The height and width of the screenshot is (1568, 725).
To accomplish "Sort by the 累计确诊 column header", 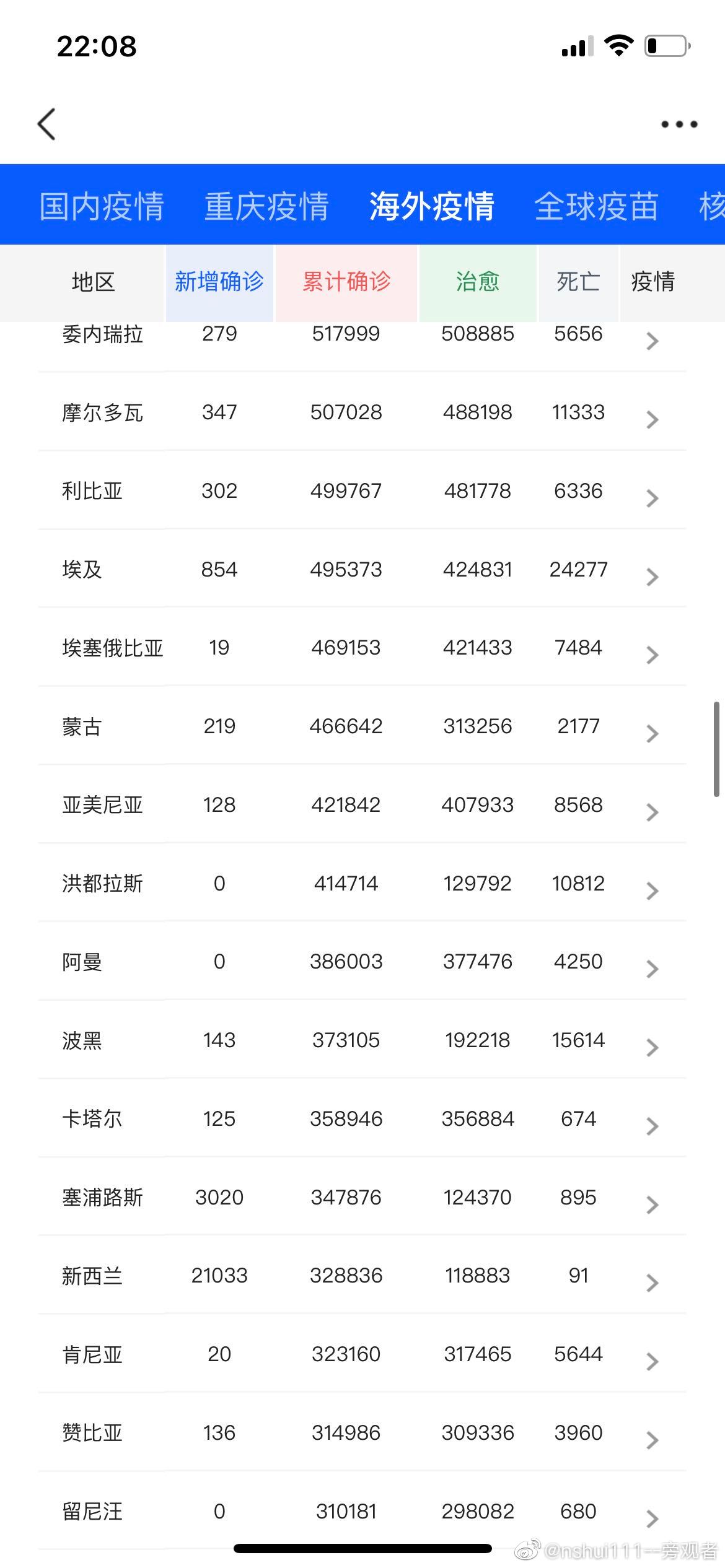I will (x=346, y=282).
